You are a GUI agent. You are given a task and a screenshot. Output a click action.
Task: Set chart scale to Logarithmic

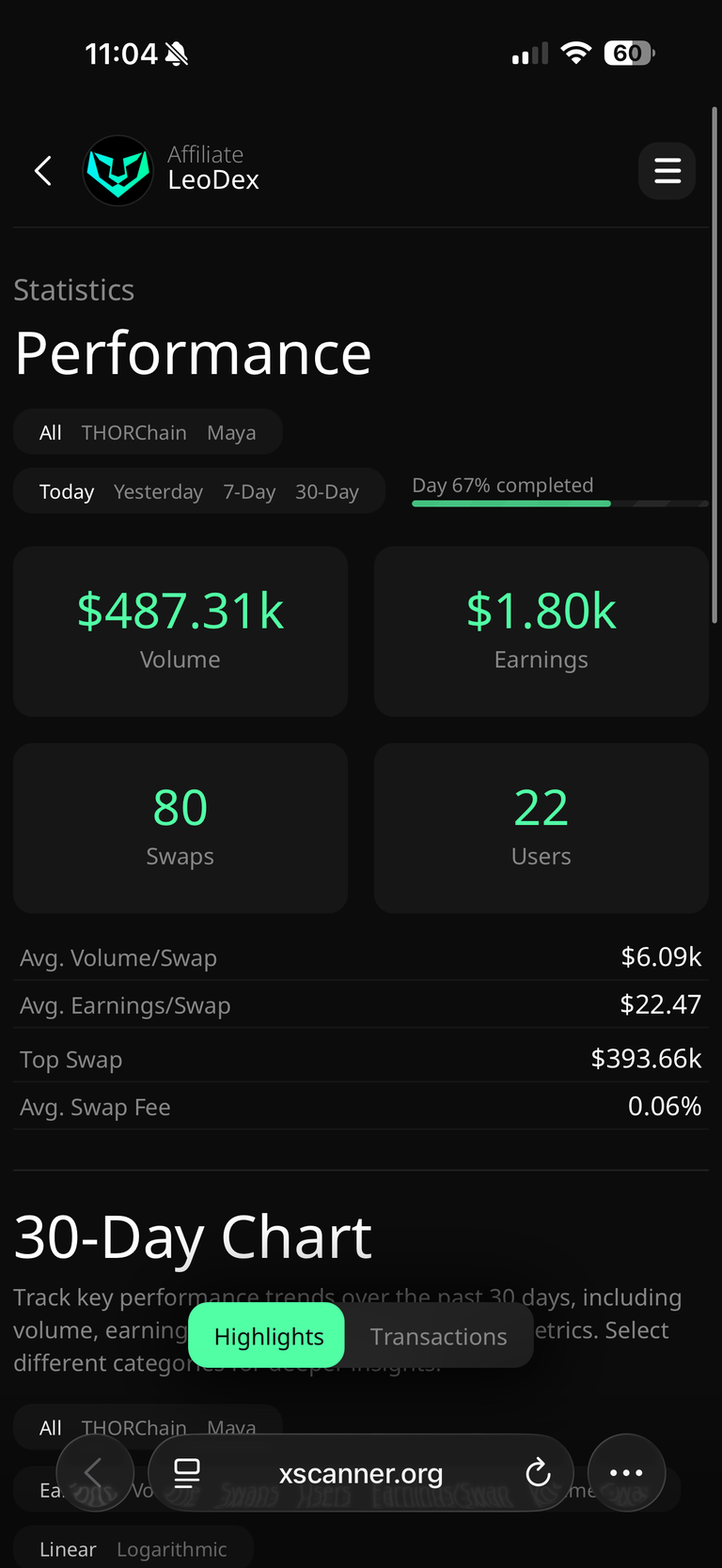[172, 1549]
